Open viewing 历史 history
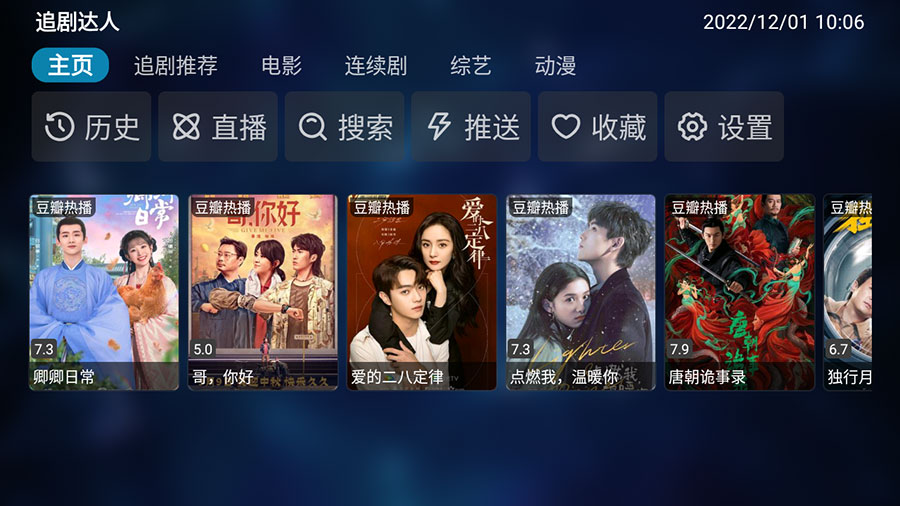 coord(92,127)
